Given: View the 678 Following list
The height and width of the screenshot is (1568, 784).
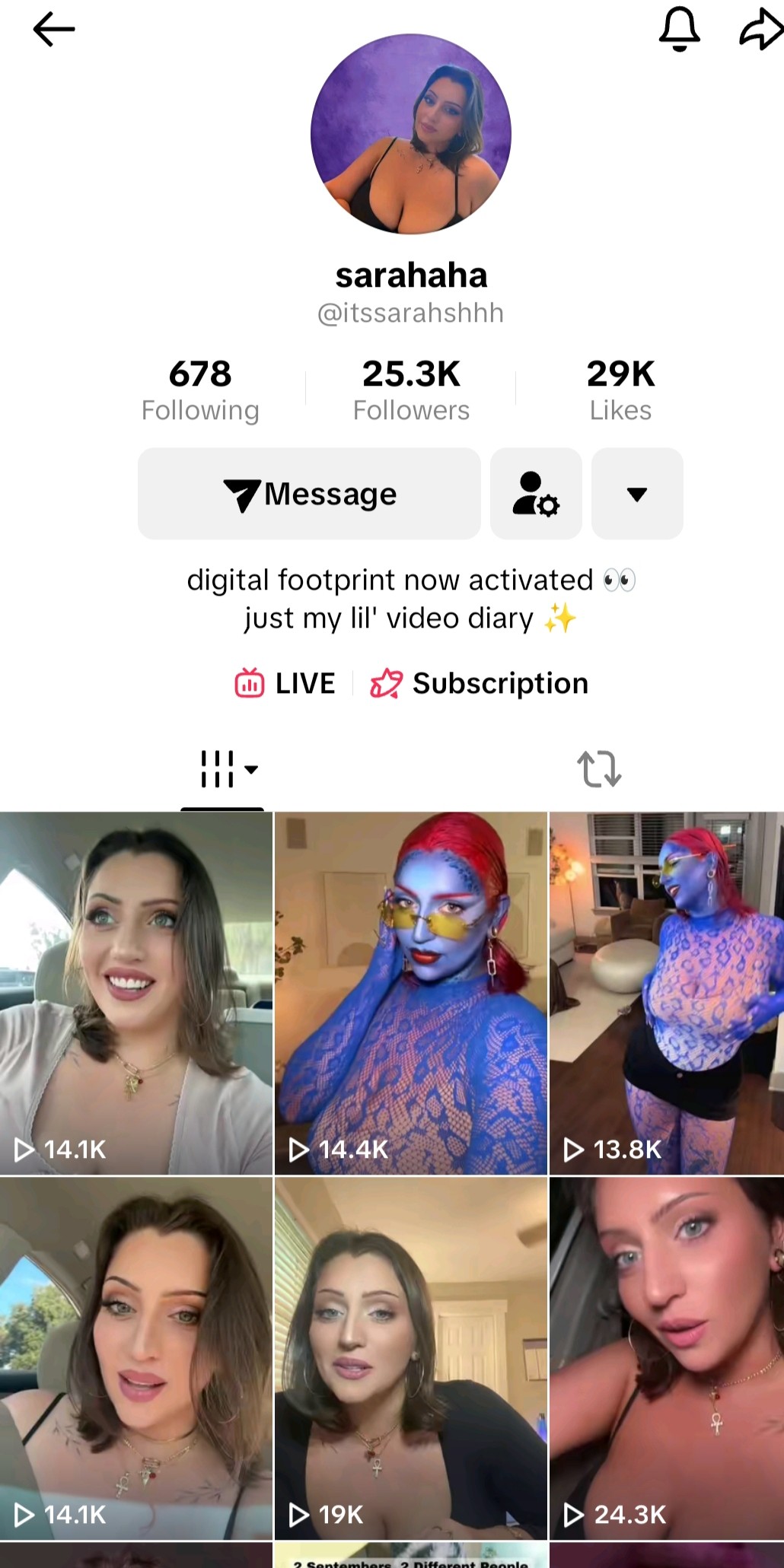Looking at the screenshot, I should click(200, 390).
